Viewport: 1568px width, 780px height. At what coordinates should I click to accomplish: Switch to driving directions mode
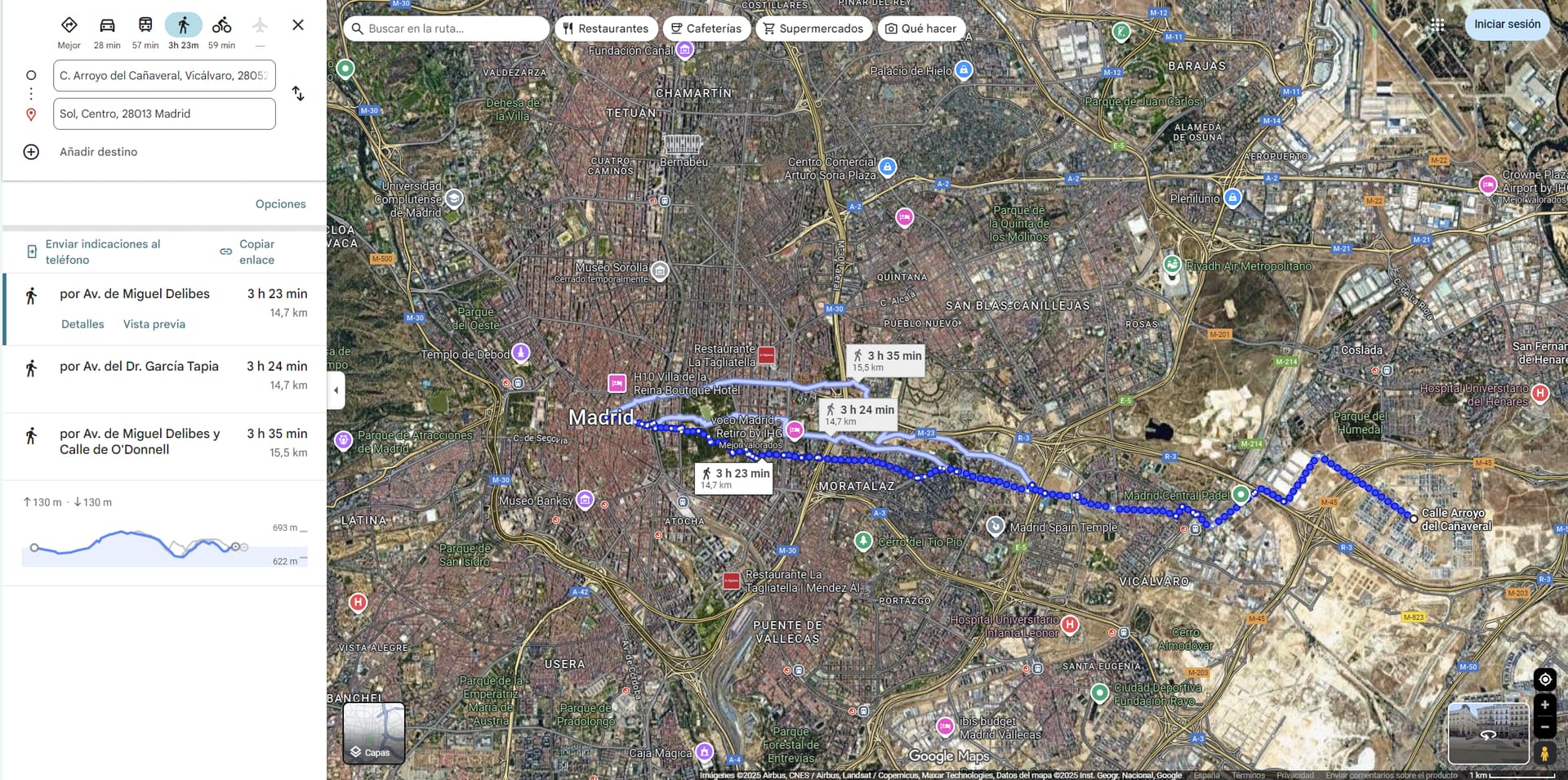click(x=107, y=26)
